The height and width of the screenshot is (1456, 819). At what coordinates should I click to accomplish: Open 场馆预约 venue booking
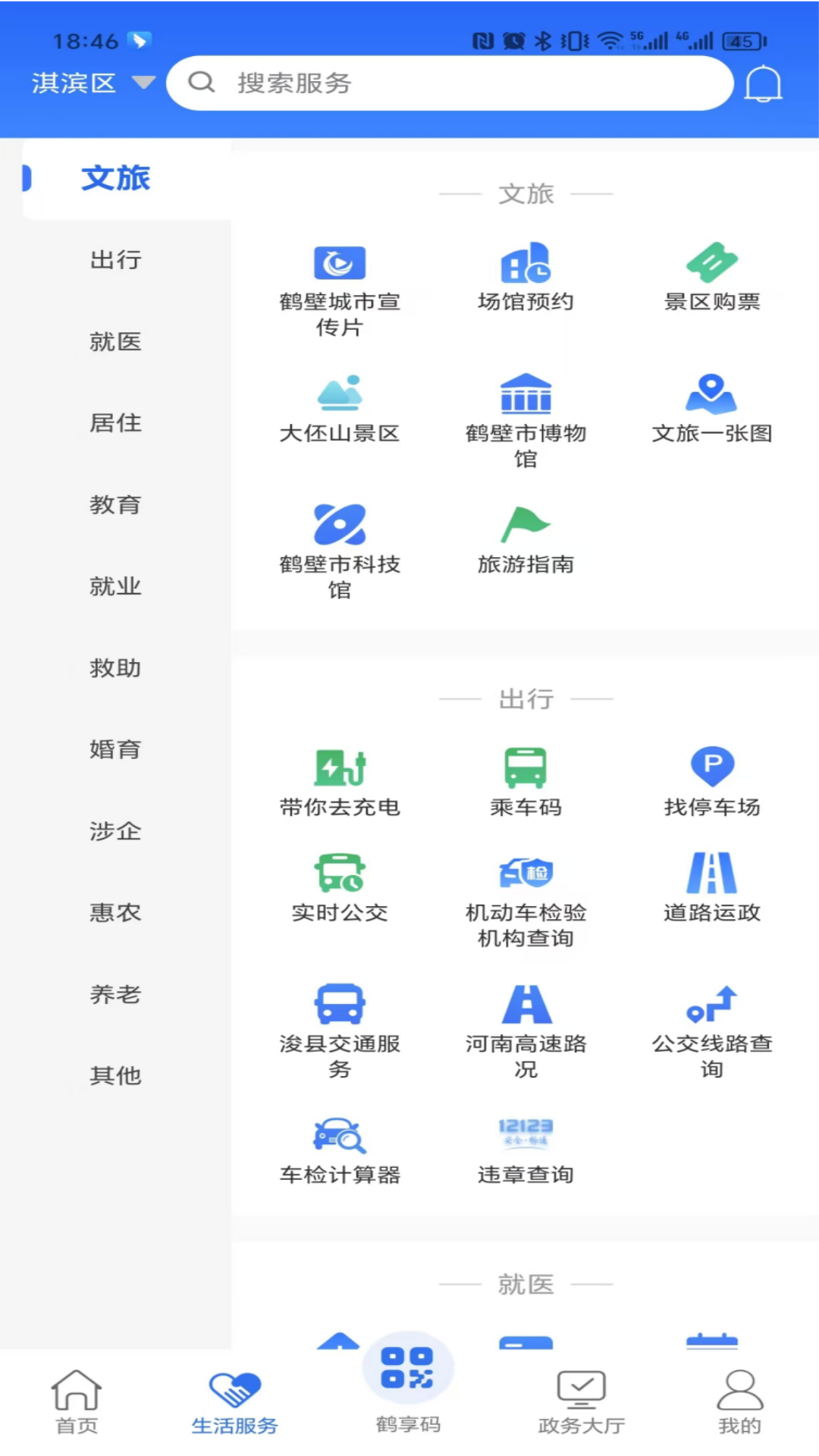point(526,277)
